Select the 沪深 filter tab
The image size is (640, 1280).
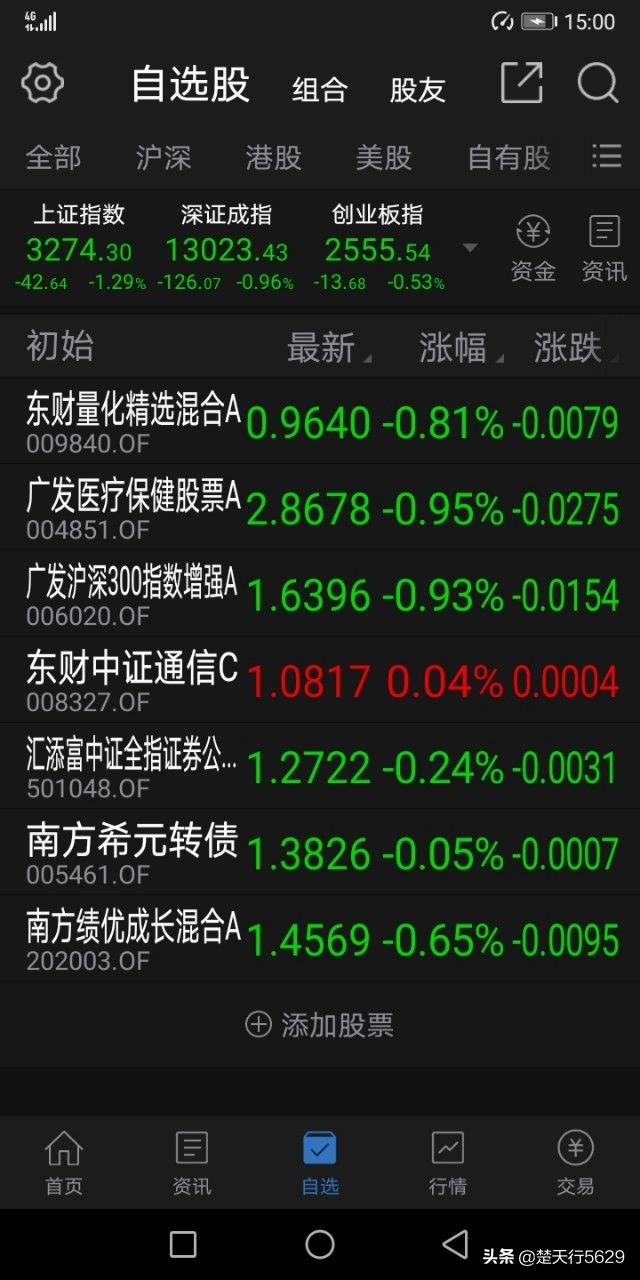[x=163, y=157]
